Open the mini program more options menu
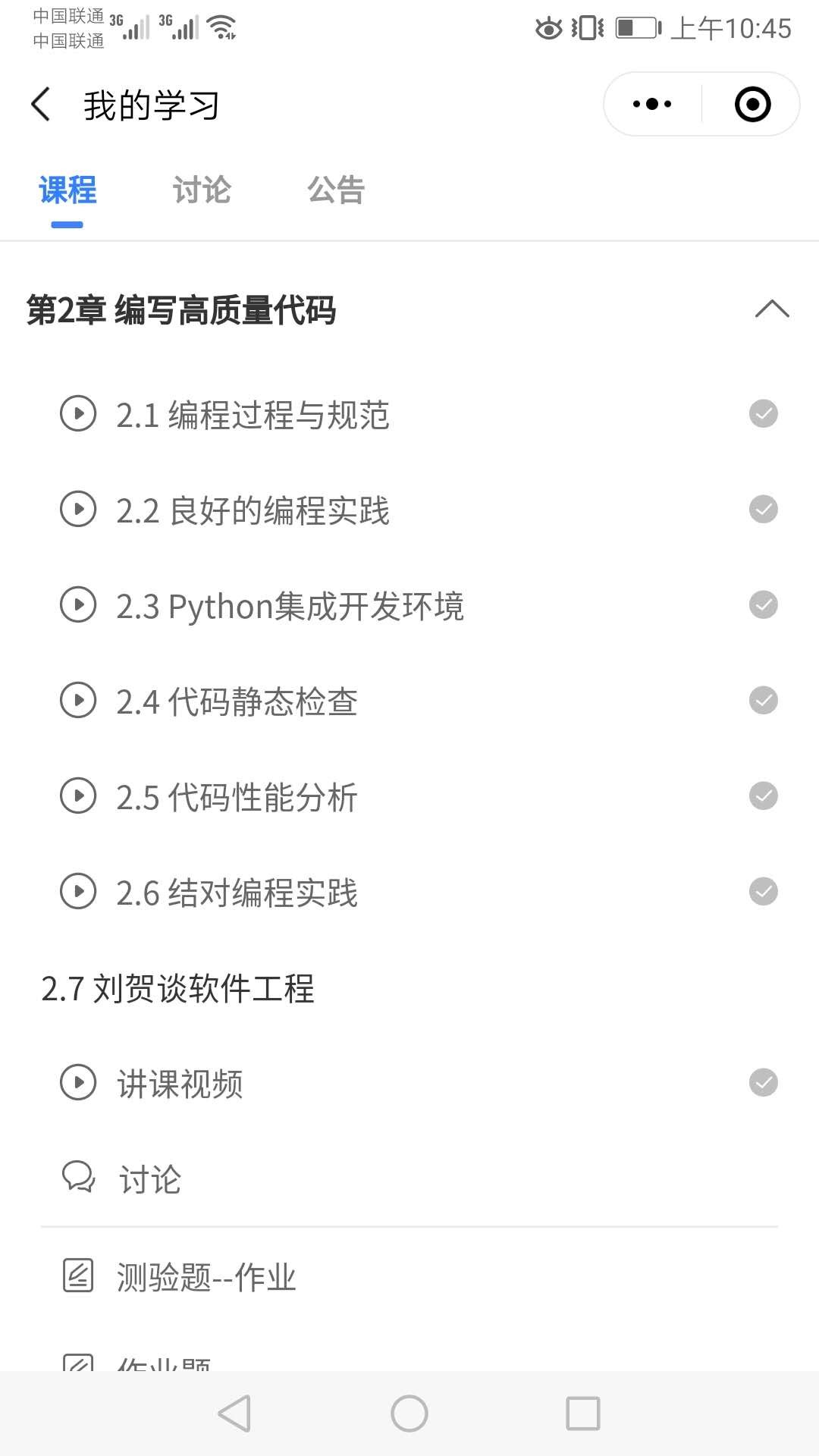This screenshot has height=1456, width=819. click(652, 105)
